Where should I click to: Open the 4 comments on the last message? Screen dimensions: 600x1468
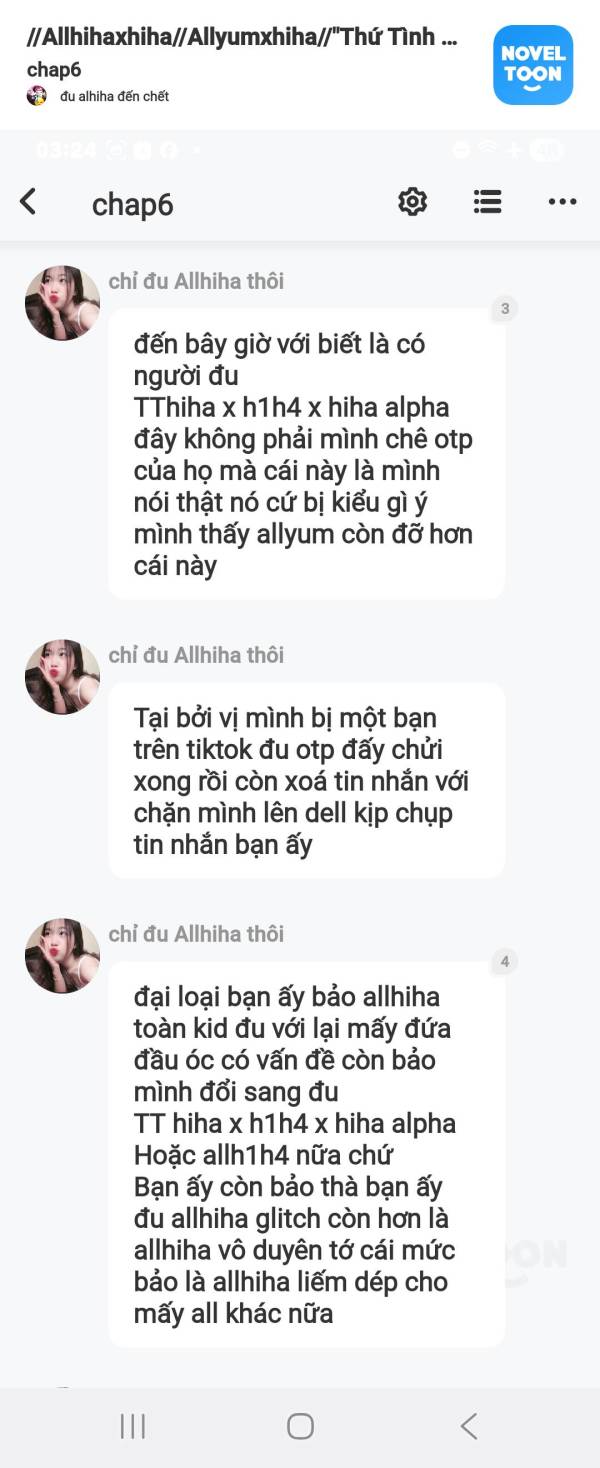pyautogui.click(x=505, y=962)
